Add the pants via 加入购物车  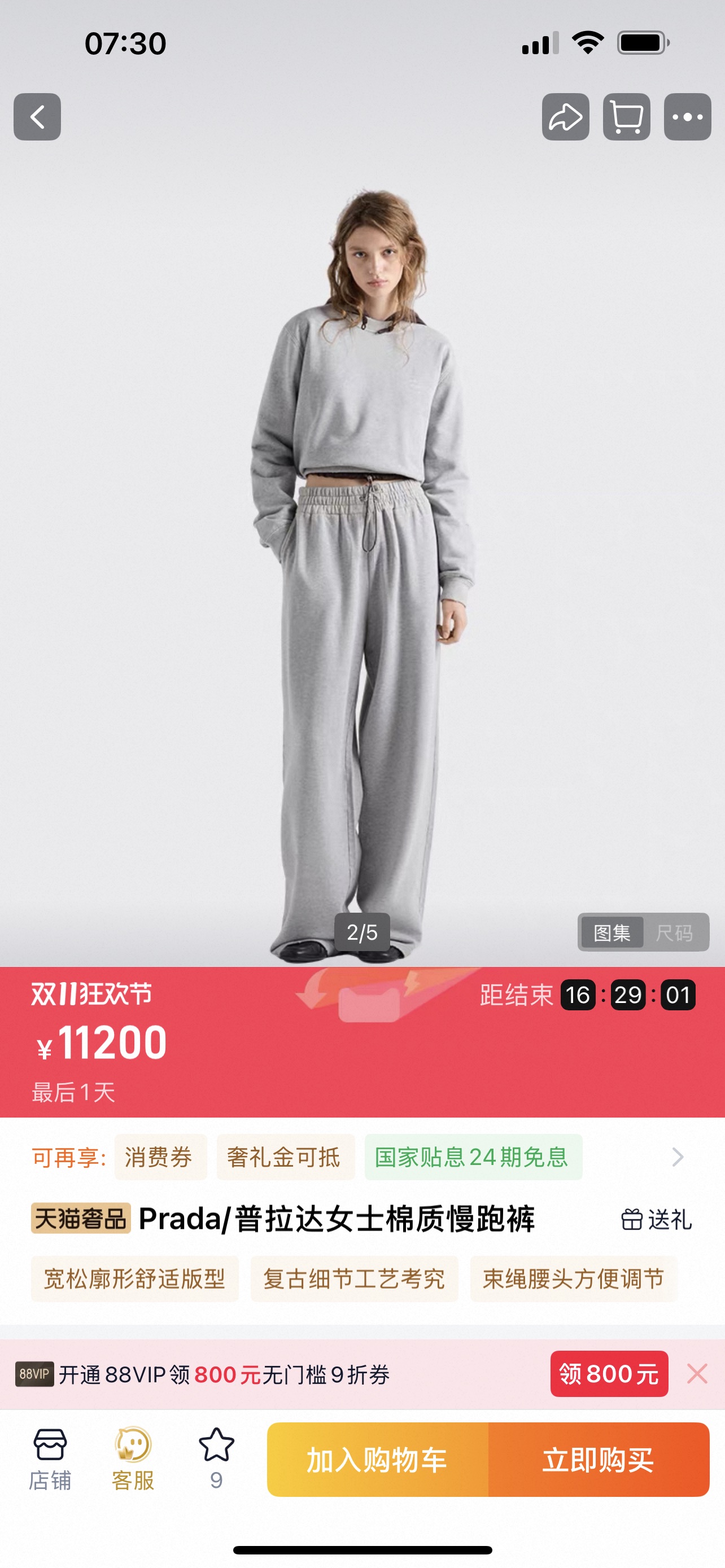tap(377, 1460)
